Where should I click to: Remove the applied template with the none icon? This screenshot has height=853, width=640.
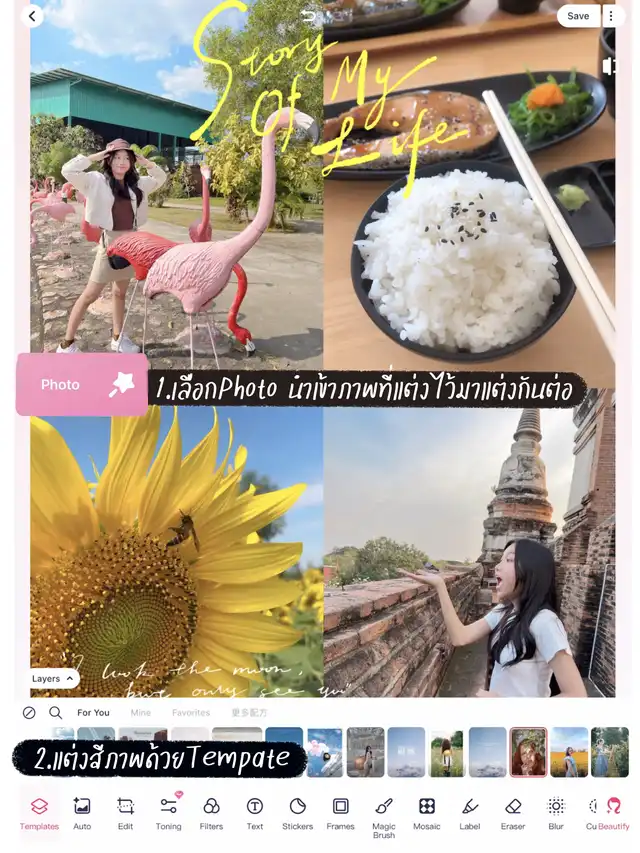tap(29, 713)
